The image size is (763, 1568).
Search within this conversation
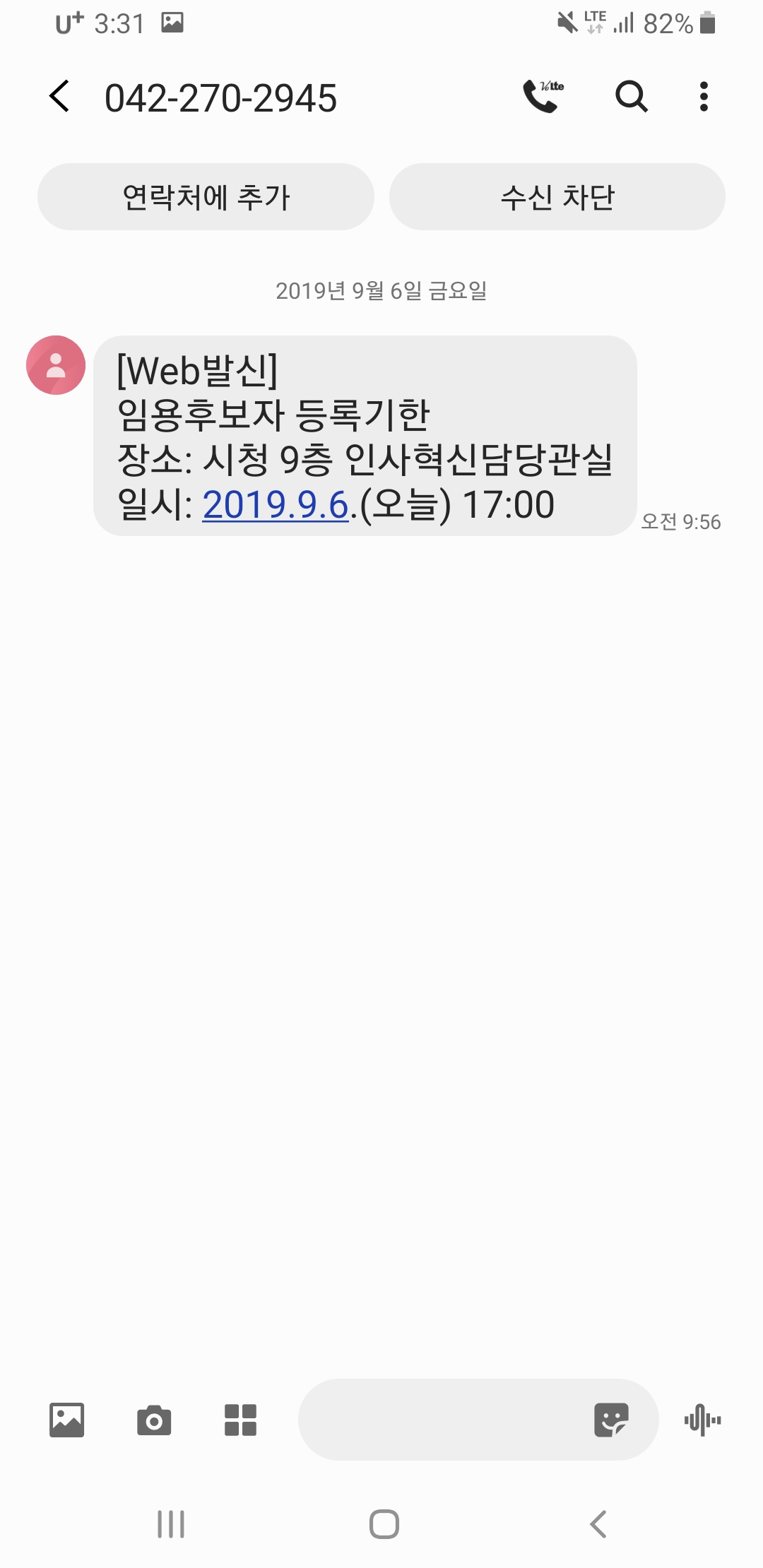tap(631, 96)
